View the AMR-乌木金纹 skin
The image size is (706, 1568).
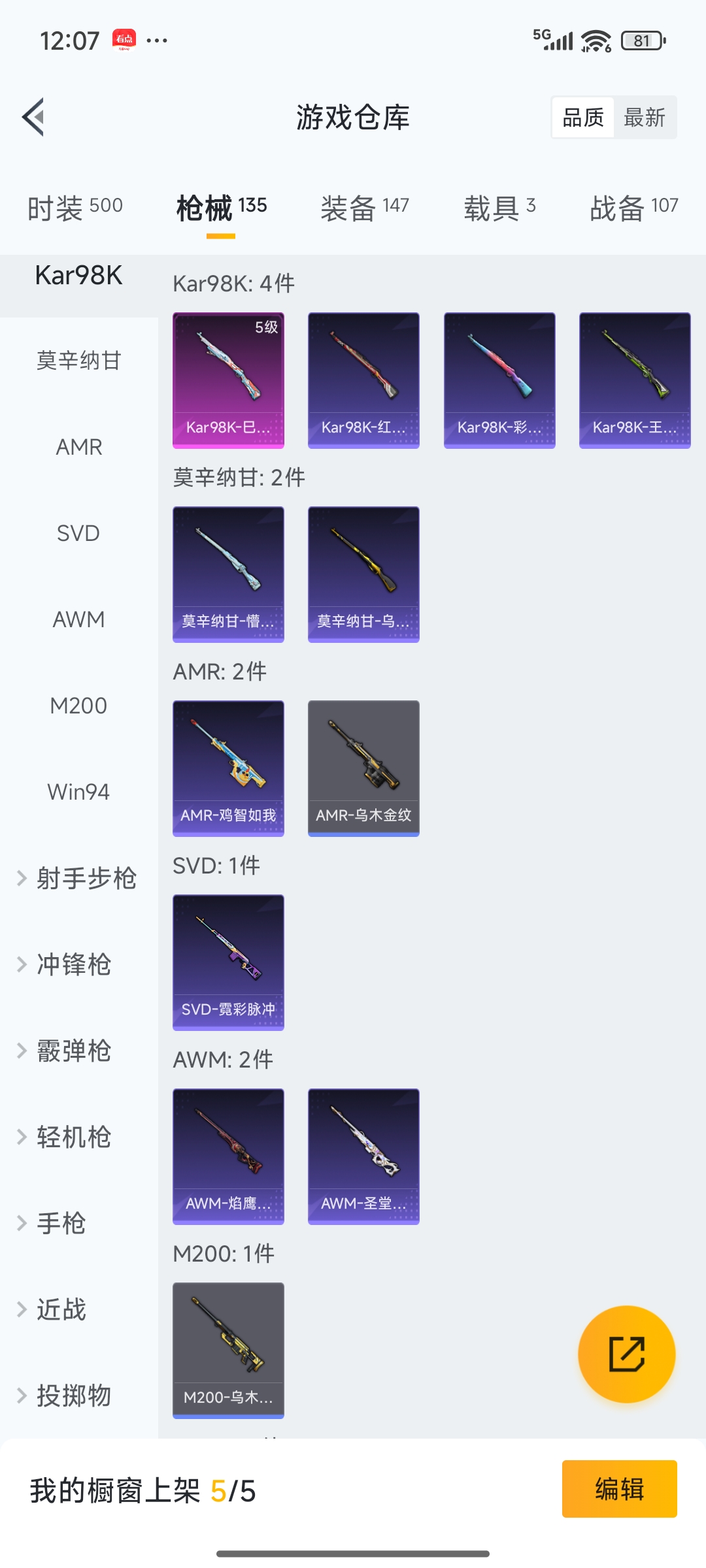click(363, 768)
